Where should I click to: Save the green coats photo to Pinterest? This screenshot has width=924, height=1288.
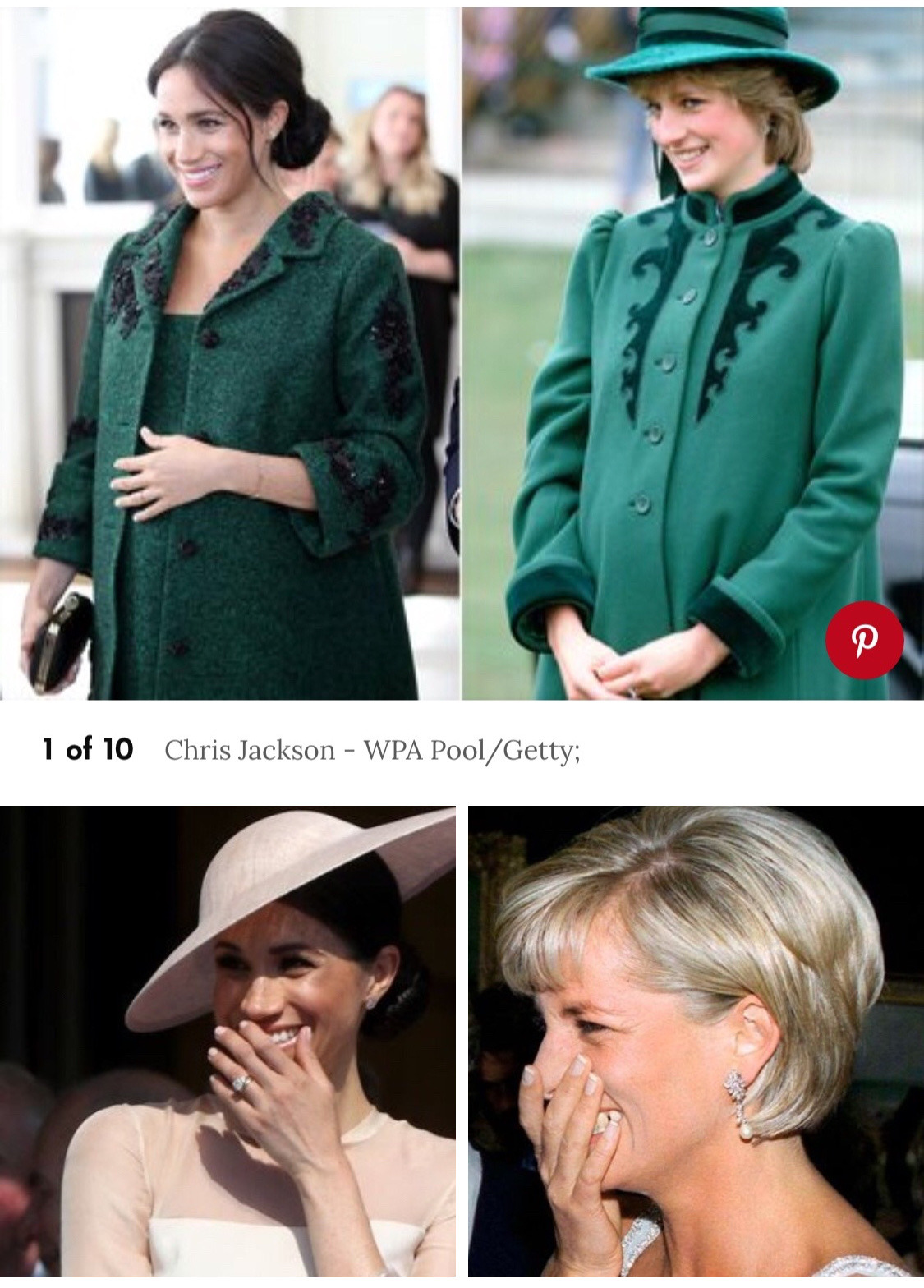click(864, 641)
